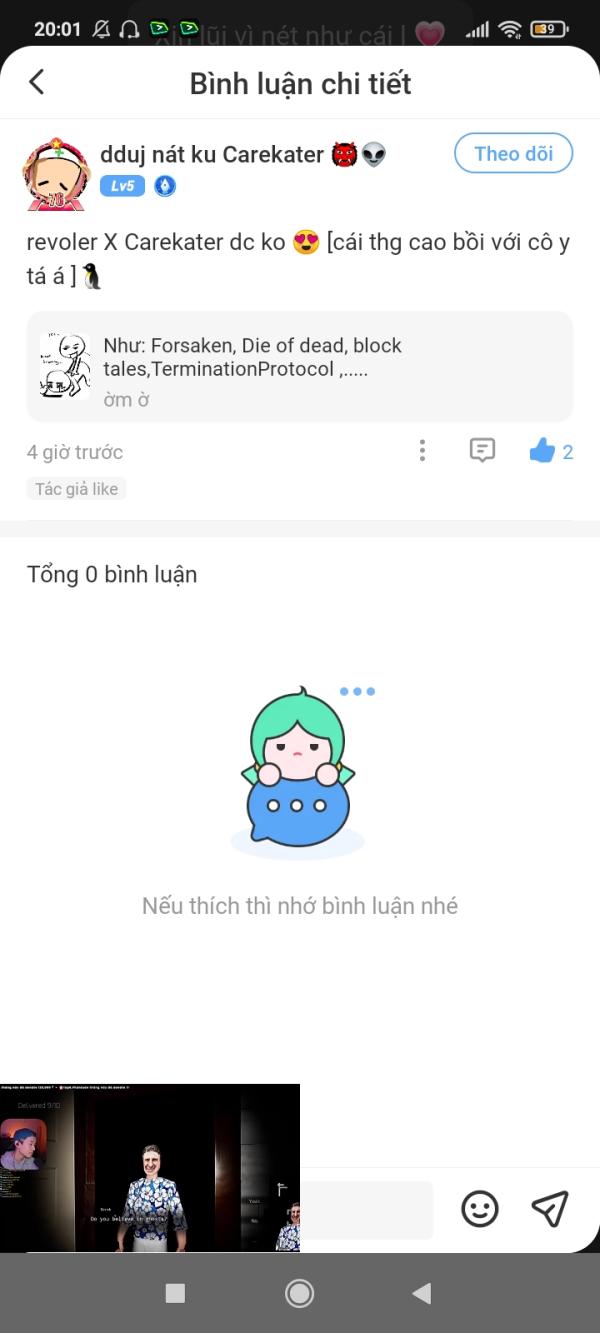
Task: Go back from Bình luận chi tiết
Action: click(37, 82)
